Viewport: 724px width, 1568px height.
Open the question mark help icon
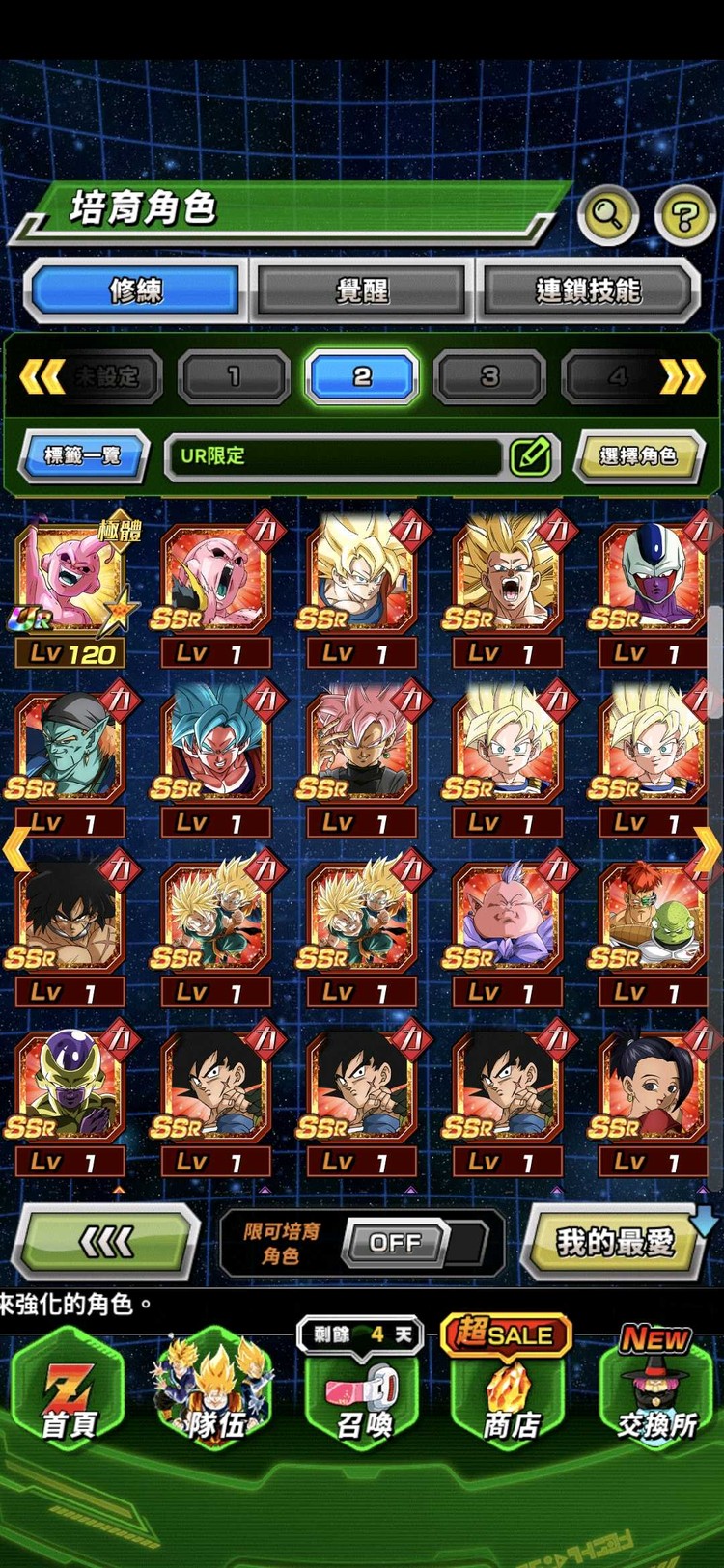point(683,215)
